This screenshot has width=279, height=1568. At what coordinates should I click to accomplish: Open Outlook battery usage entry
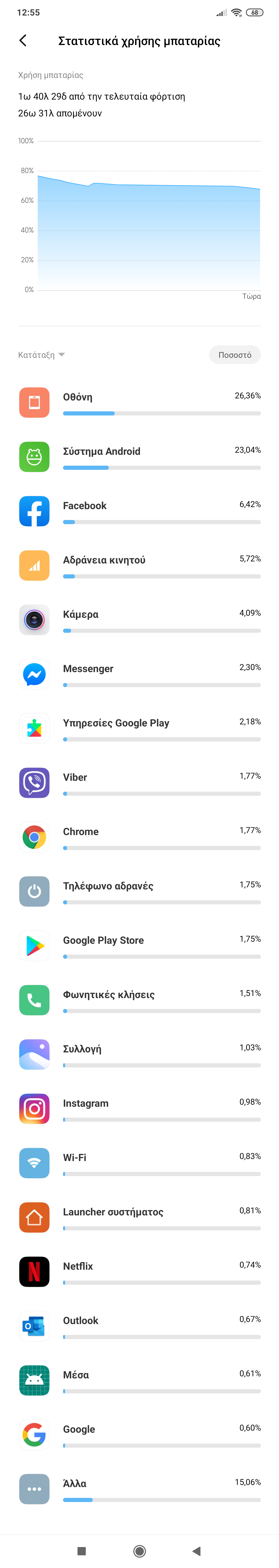(x=140, y=1326)
